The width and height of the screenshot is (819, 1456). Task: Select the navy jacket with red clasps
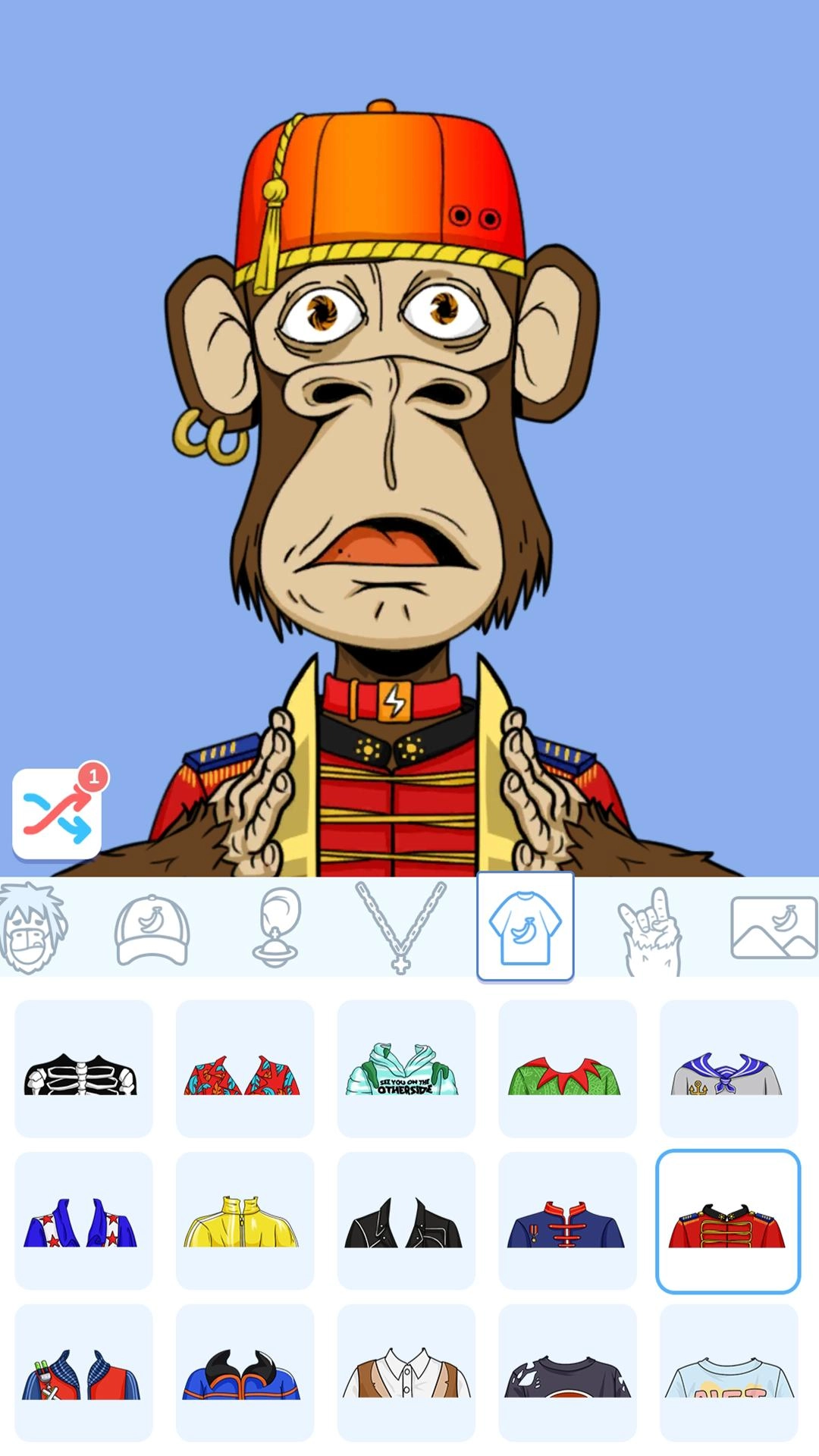[566, 1220]
